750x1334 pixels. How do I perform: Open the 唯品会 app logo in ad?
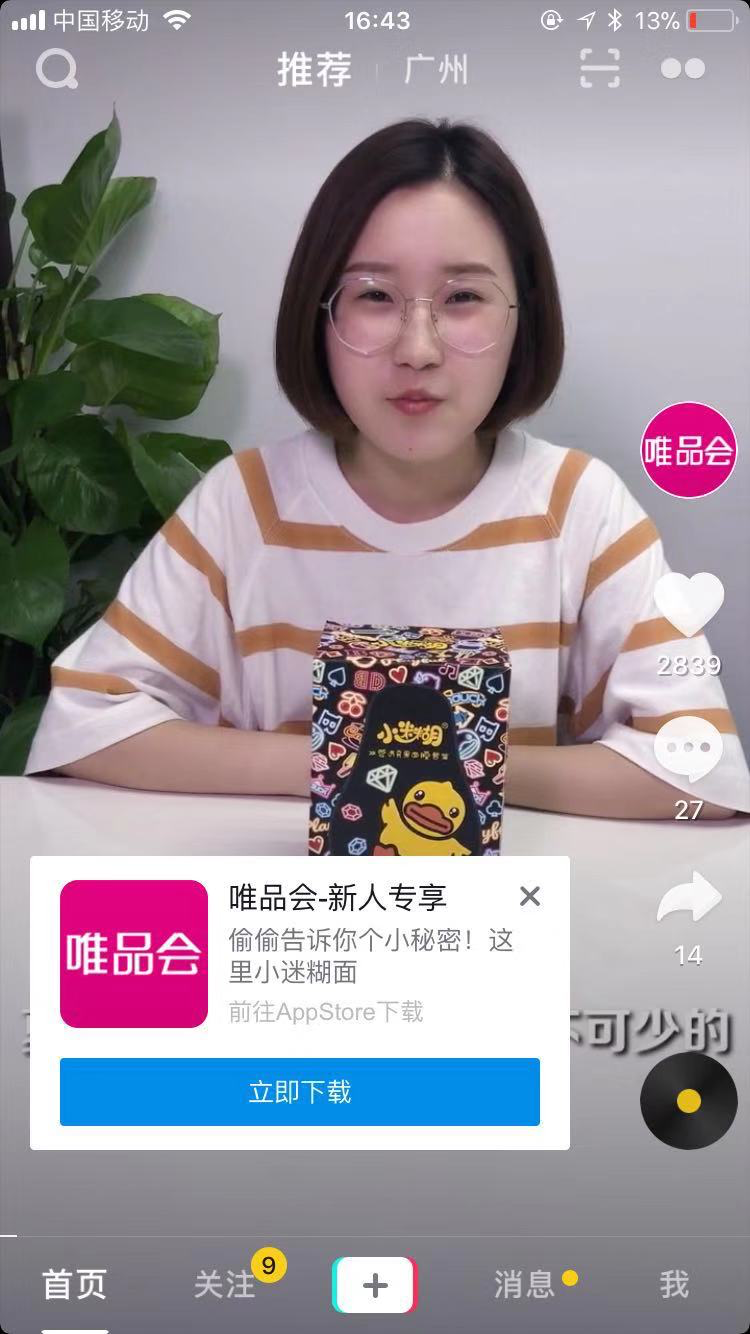click(x=134, y=954)
